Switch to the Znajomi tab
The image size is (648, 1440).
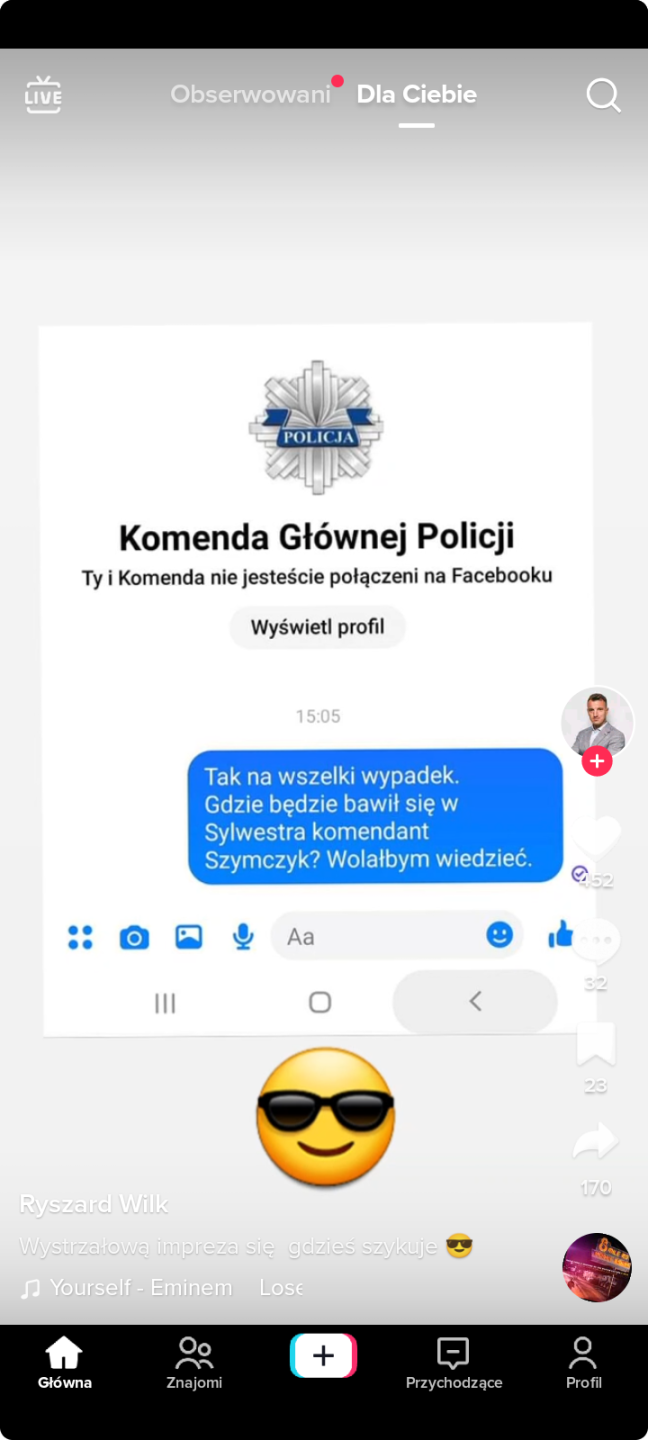point(194,1363)
